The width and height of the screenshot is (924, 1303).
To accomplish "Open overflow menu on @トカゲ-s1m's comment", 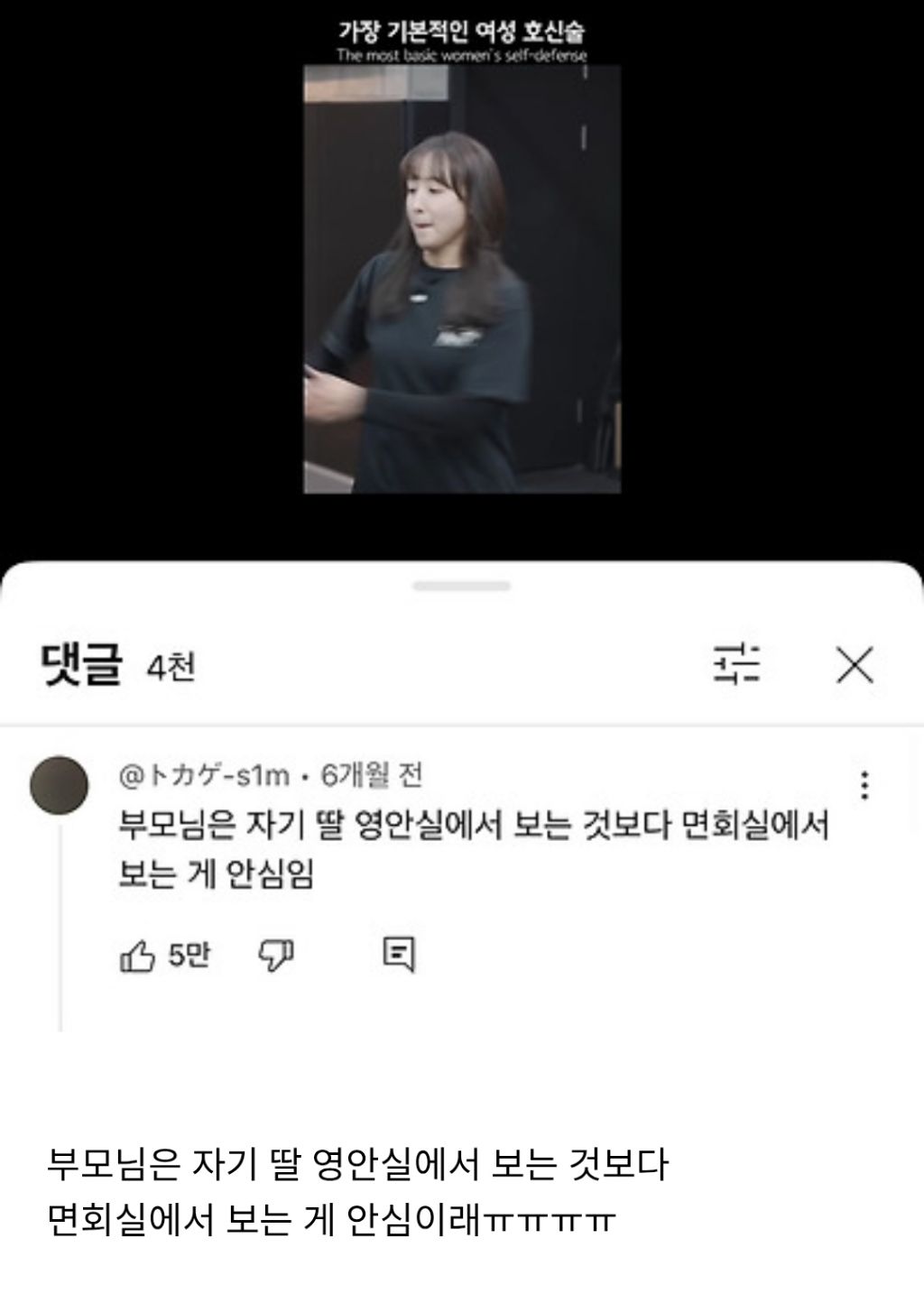I will pos(864,785).
